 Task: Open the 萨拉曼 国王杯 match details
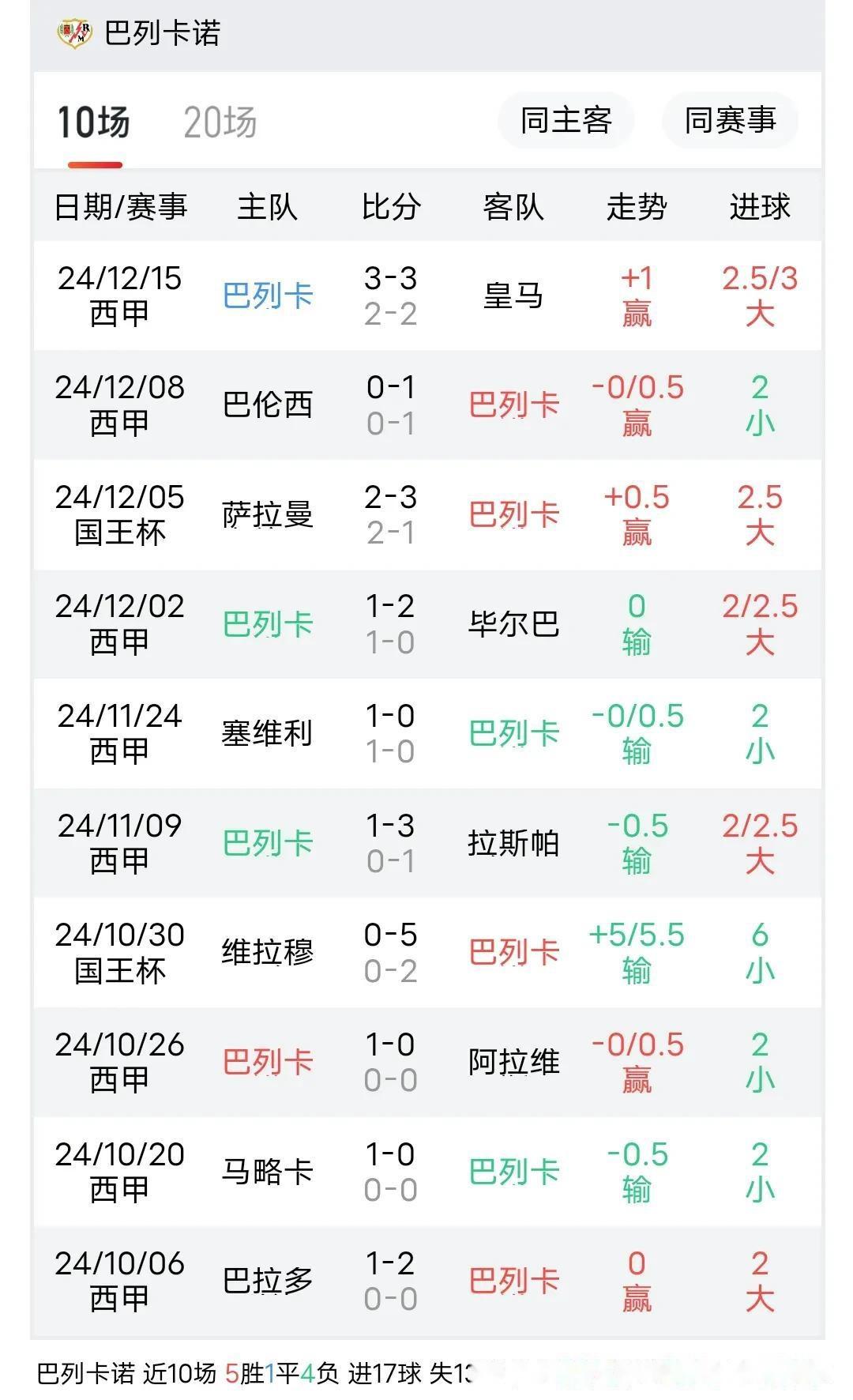(426, 515)
